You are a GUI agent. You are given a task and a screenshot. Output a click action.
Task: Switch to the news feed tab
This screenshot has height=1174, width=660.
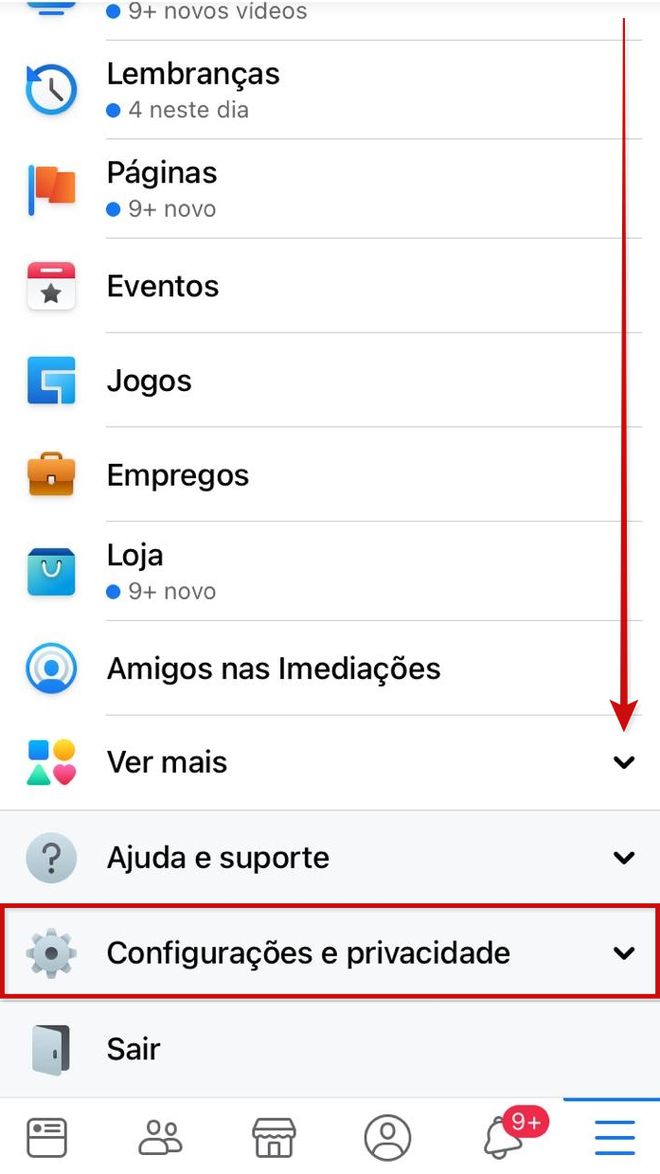pyautogui.click(x=46, y=1137)
